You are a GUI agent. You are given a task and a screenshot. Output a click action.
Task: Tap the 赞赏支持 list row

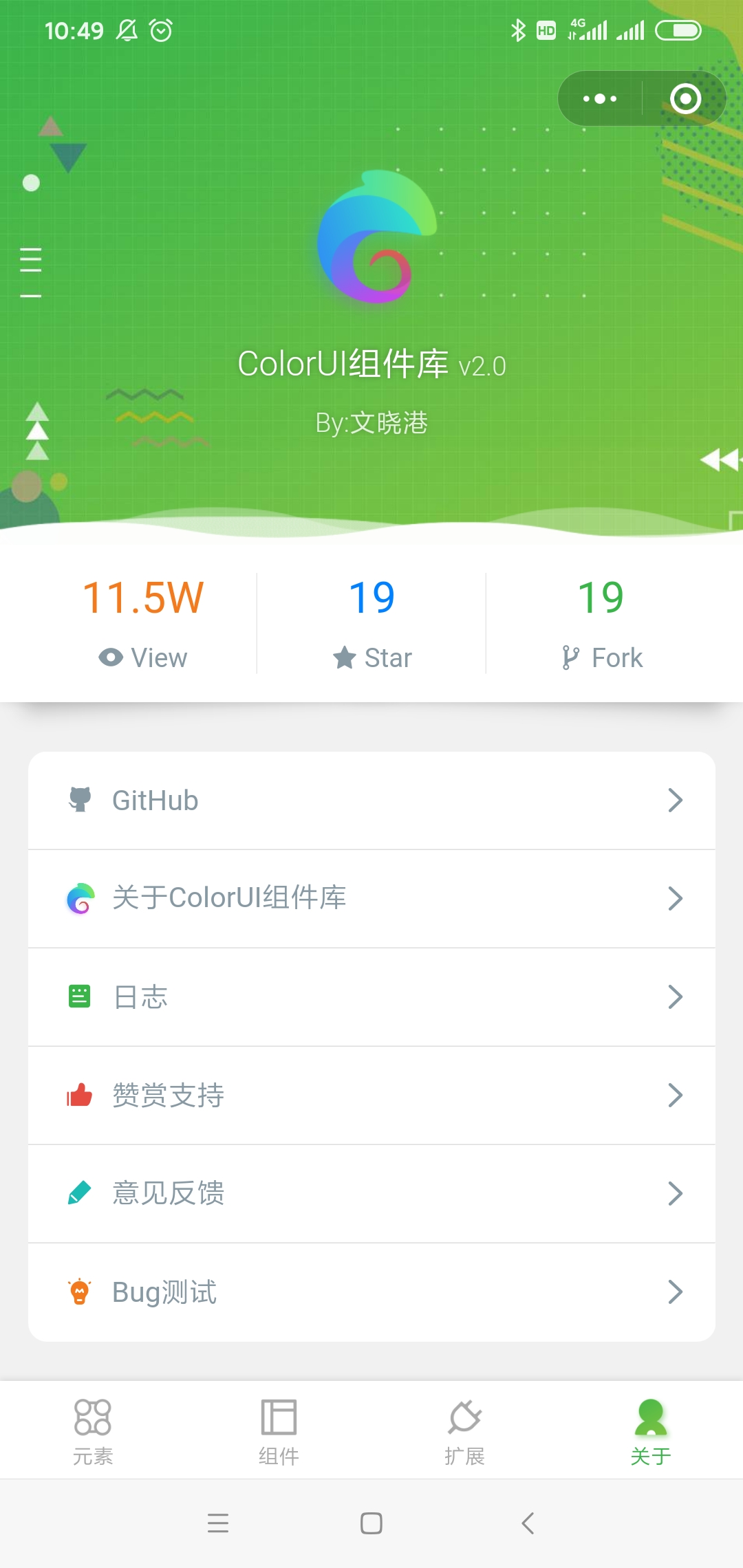point(371,1096)
